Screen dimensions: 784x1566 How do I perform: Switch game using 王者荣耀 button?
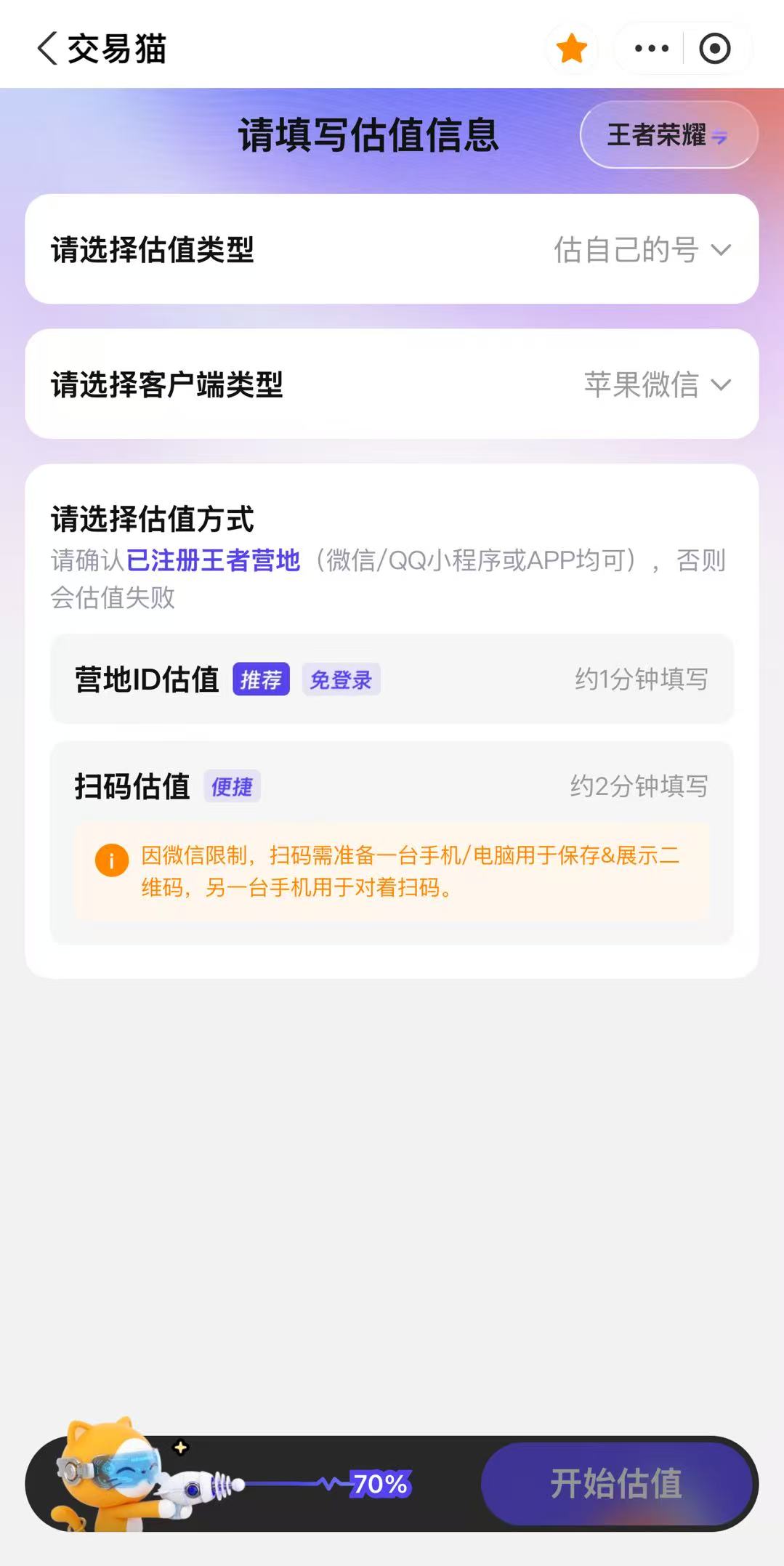coord(668,135)
